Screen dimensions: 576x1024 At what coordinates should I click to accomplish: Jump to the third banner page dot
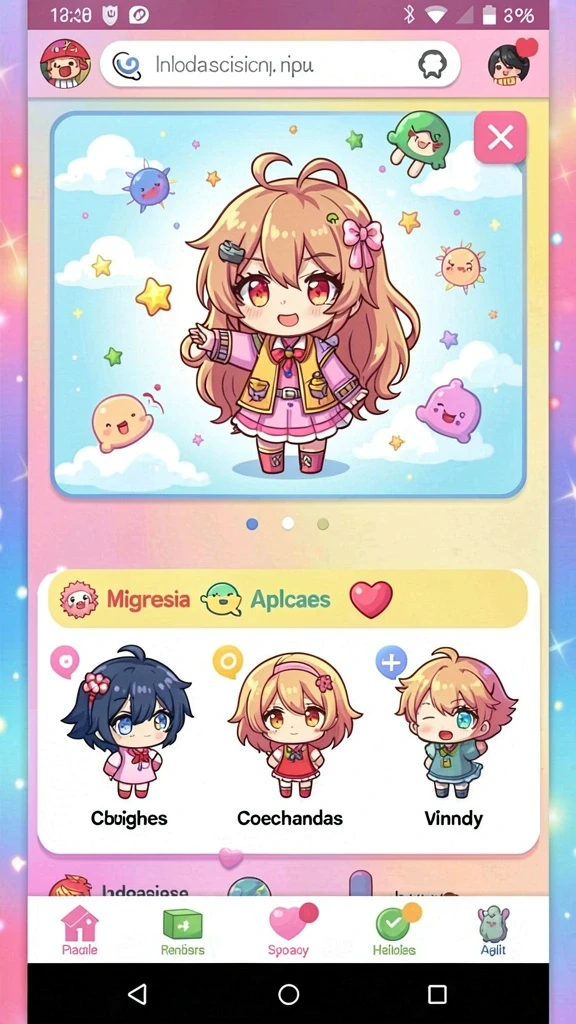tap(323, 524)
